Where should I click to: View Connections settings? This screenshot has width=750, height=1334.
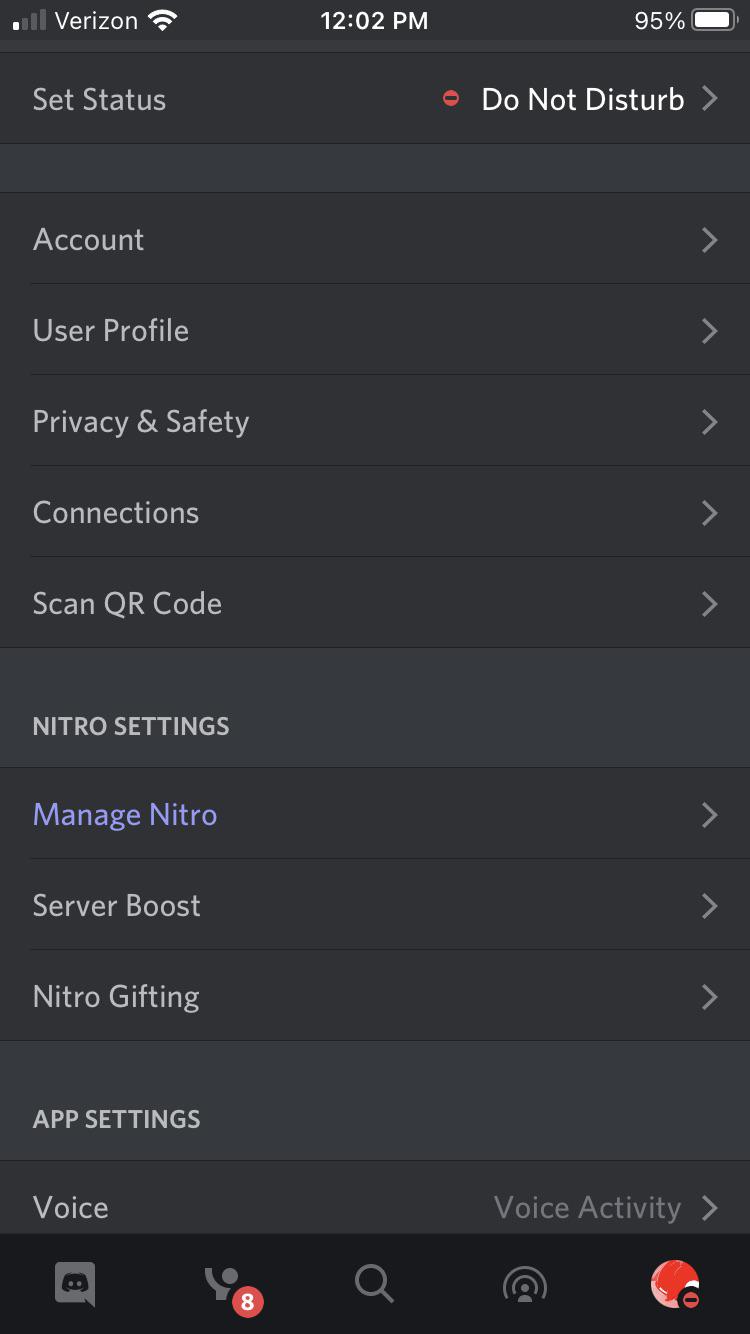coord(375,513)
